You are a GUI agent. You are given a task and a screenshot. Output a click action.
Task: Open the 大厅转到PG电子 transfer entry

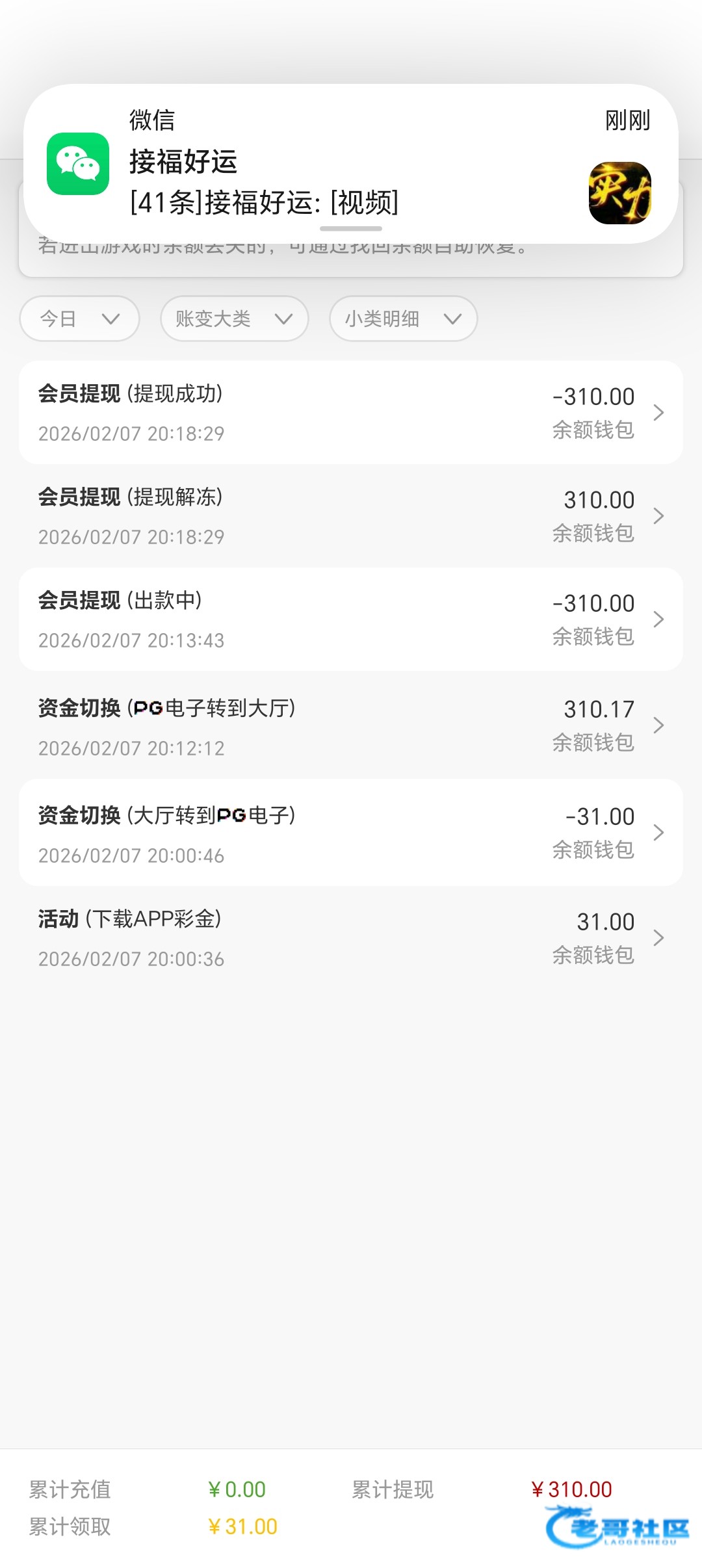pyautogui.click(x=351, y=833)
